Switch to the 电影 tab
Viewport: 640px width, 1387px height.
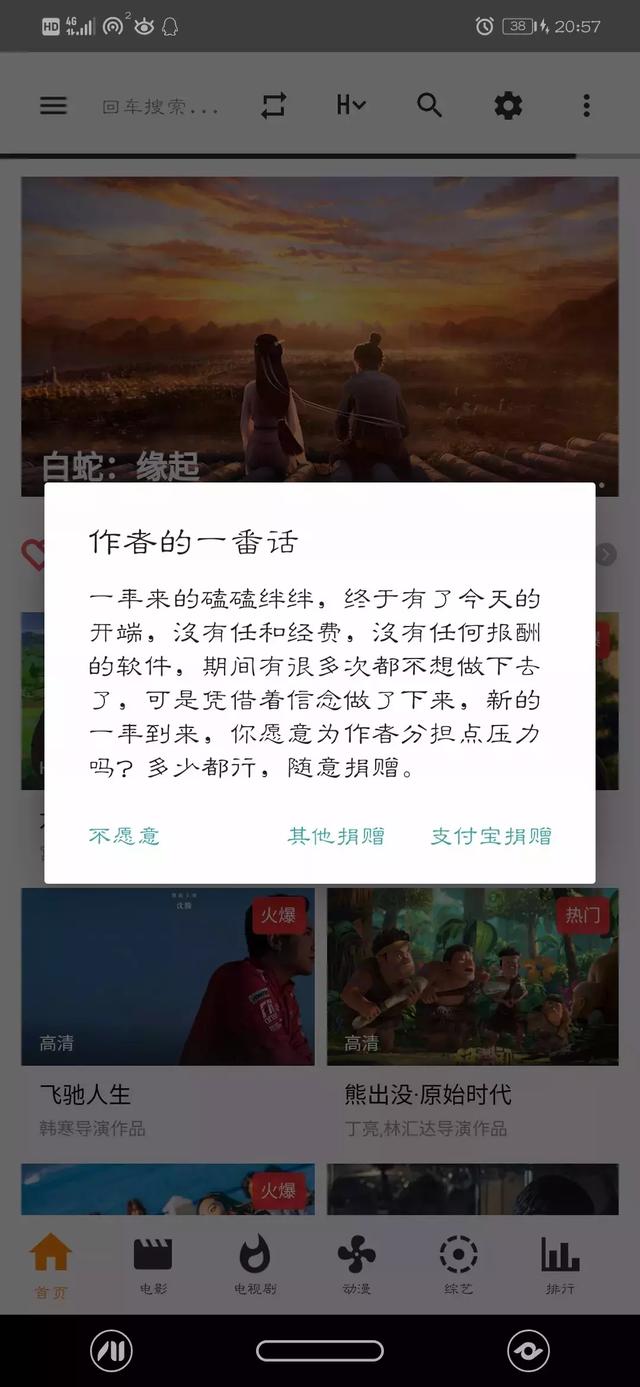coord(153,1265)
